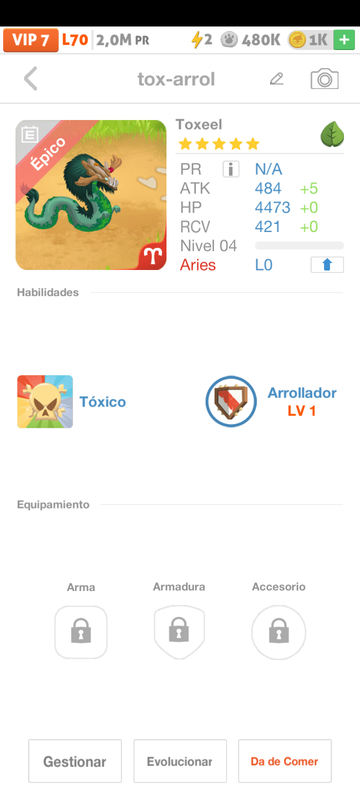360x800 pixels.
Task: Show PR info with the i icon
Action: 230,169
